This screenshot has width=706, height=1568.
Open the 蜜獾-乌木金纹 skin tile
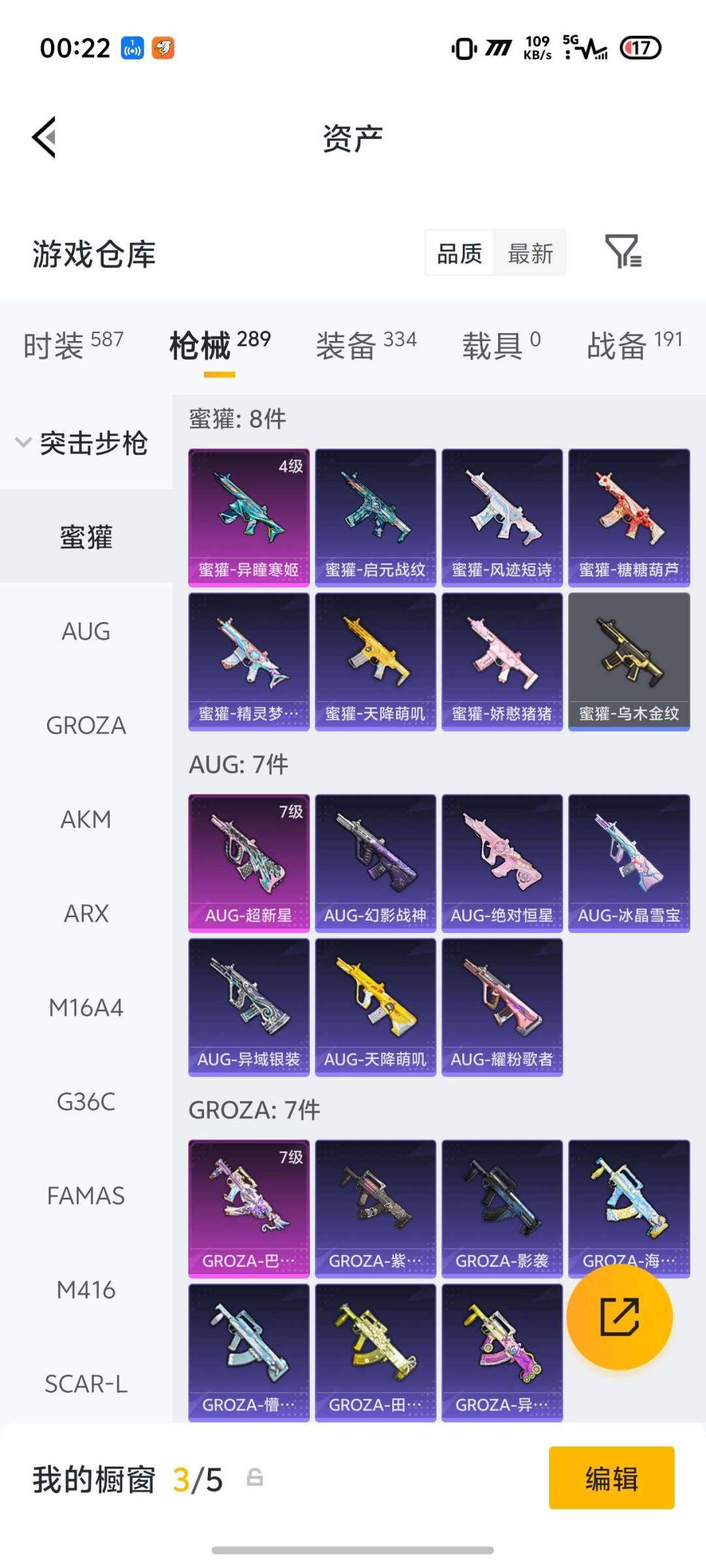[629, 661]
